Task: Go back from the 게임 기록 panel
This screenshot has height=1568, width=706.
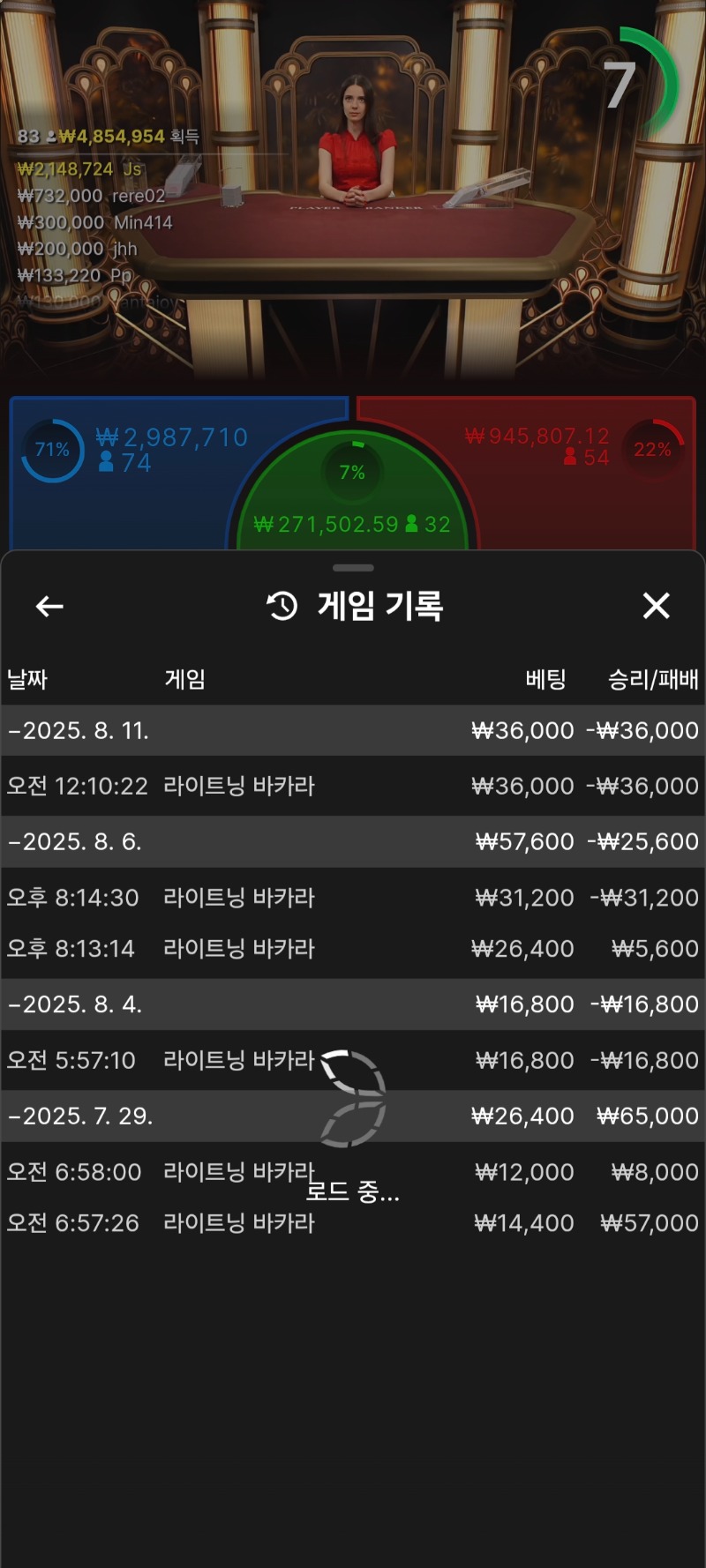Action: [49, 606]
